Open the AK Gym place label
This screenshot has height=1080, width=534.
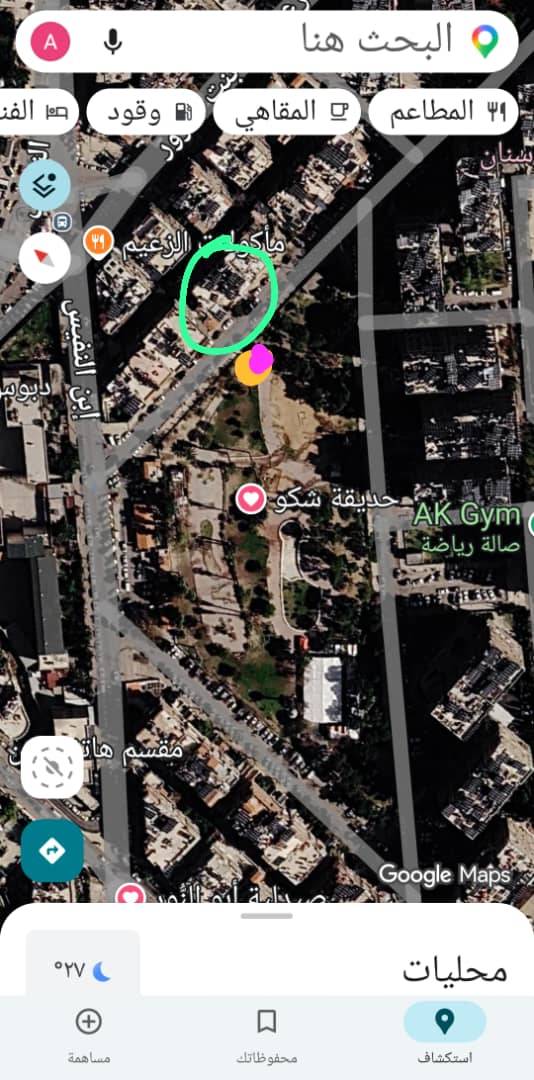coord(467,515)
